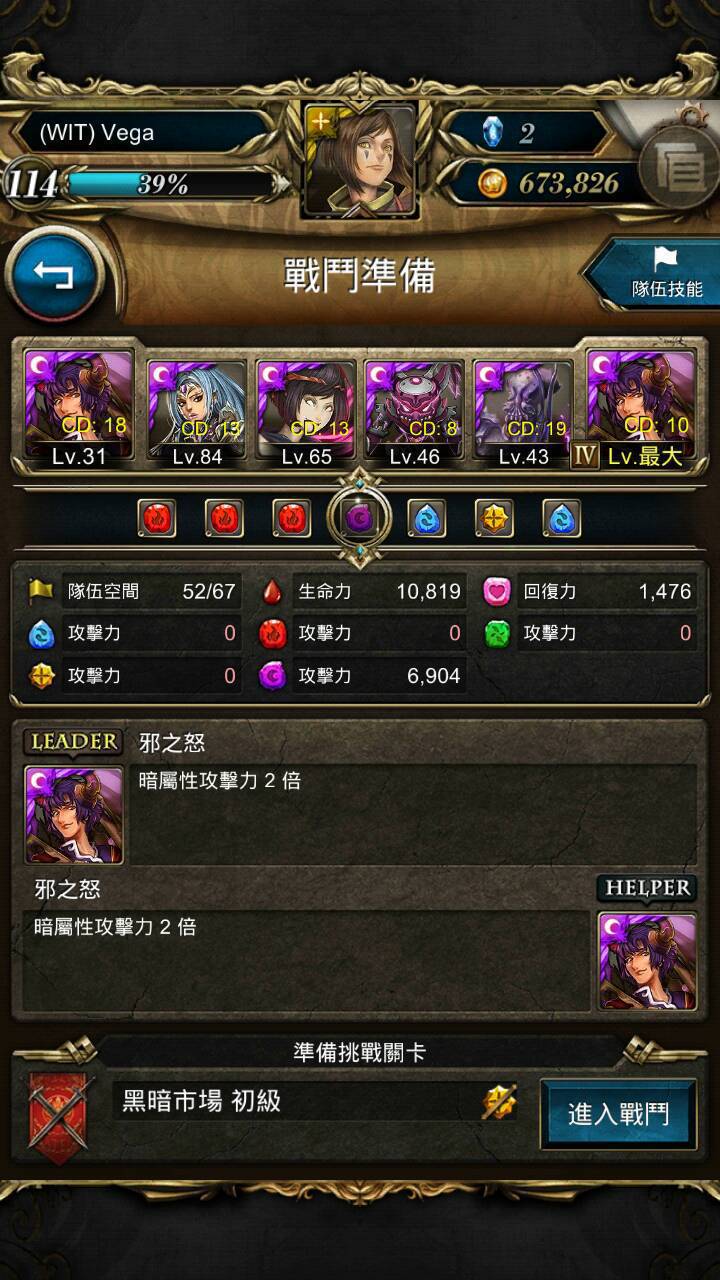Image resolution: width=720 pixels, height=1280 pixels.
Task: Go back with the blue arrow button
Action: point(54,274)
